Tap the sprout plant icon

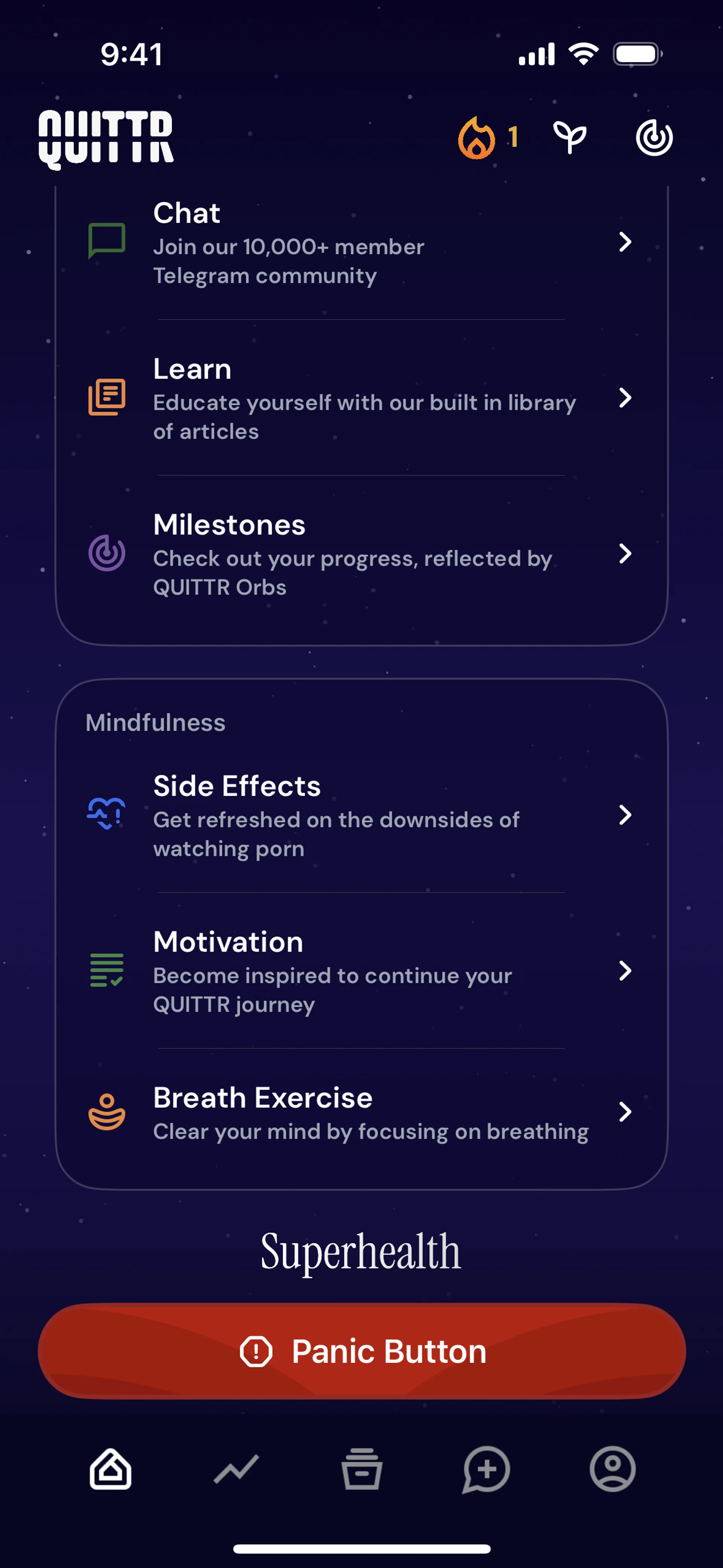click(x=570, y=138)
